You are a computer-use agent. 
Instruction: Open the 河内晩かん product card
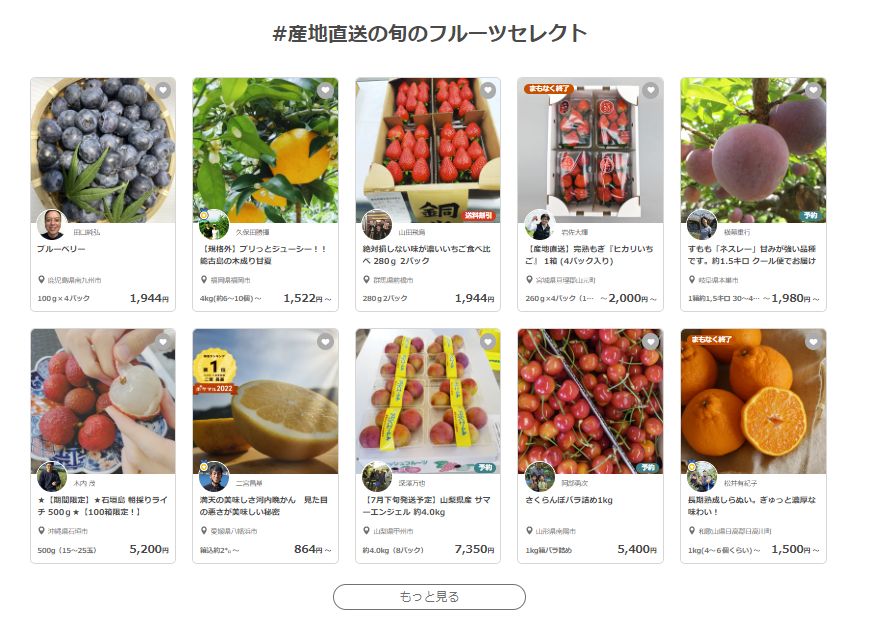point(264,400)
